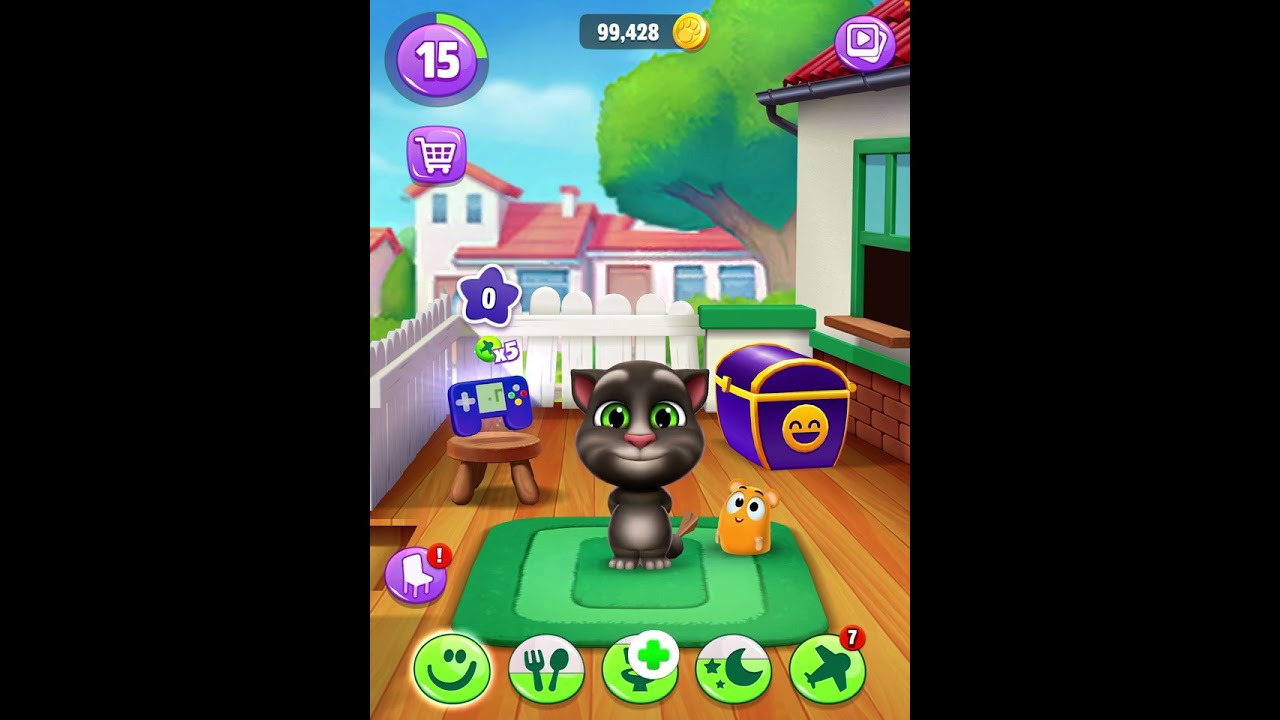The height and width of the screenshot is (720, 1280).
Task: Tap the coin balance counter
Action: (x=643, y=32)
